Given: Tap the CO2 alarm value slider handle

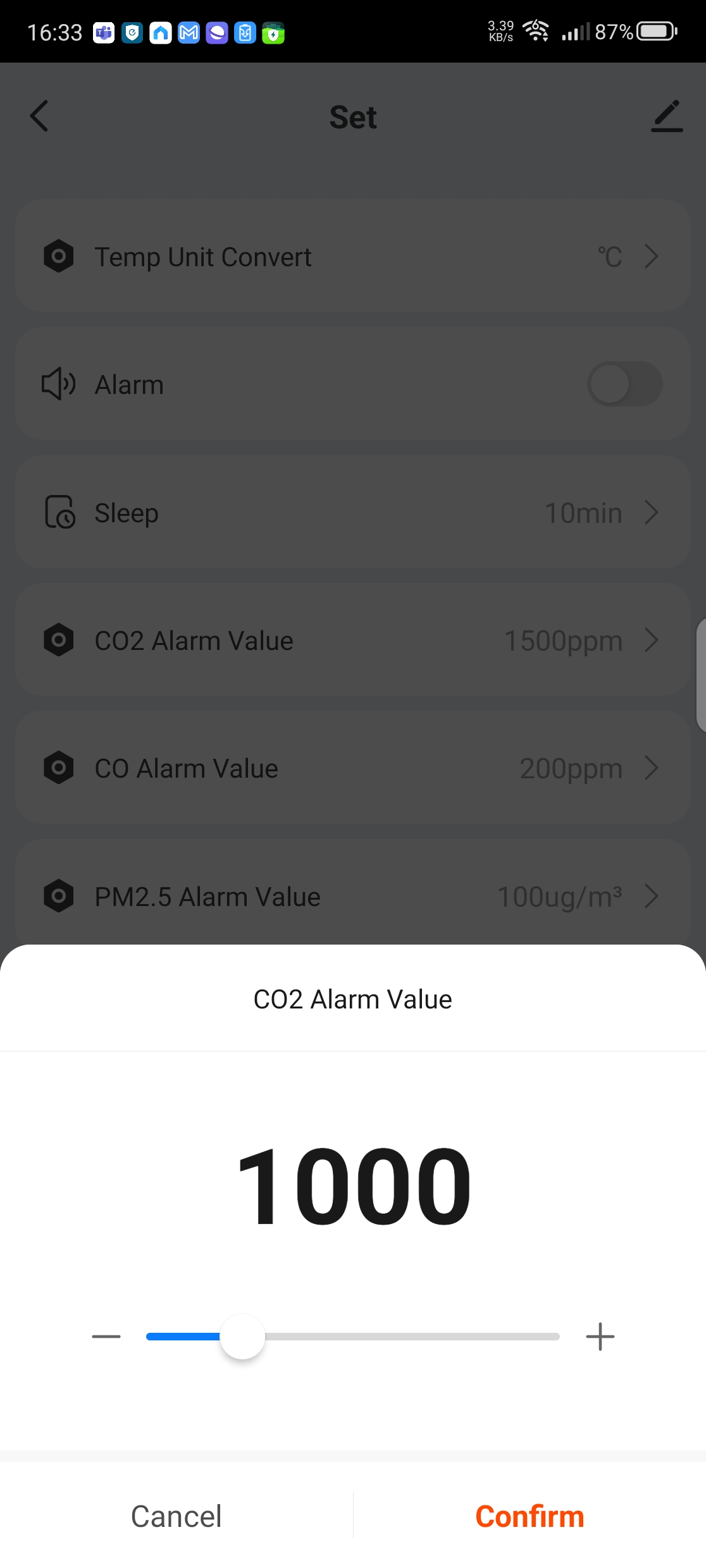Looking at the screenshot, I should (x=242, y=1337).
